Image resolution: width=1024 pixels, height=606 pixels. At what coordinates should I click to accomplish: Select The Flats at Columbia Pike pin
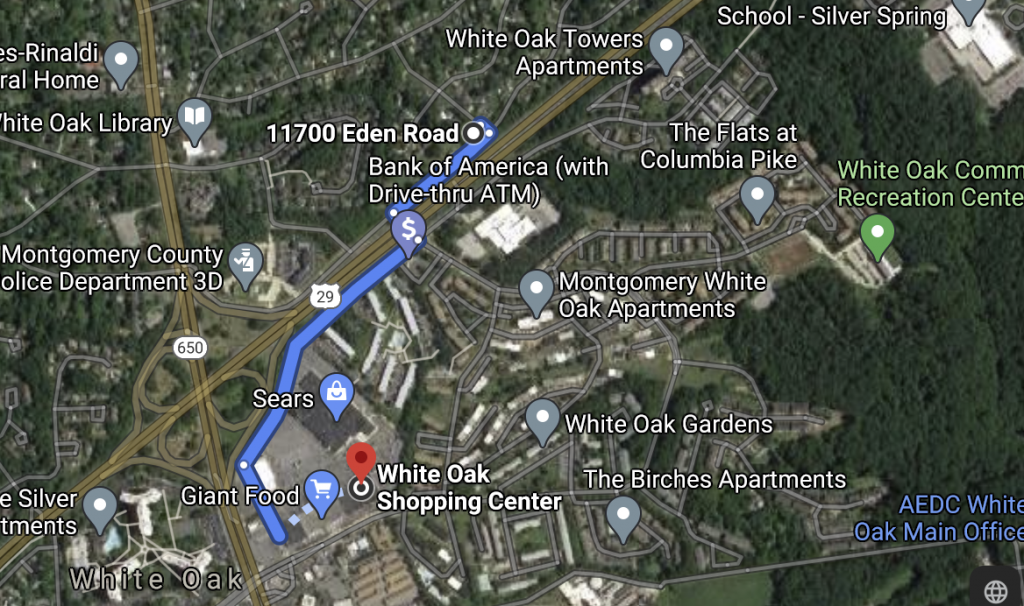(x=757, y=195)
